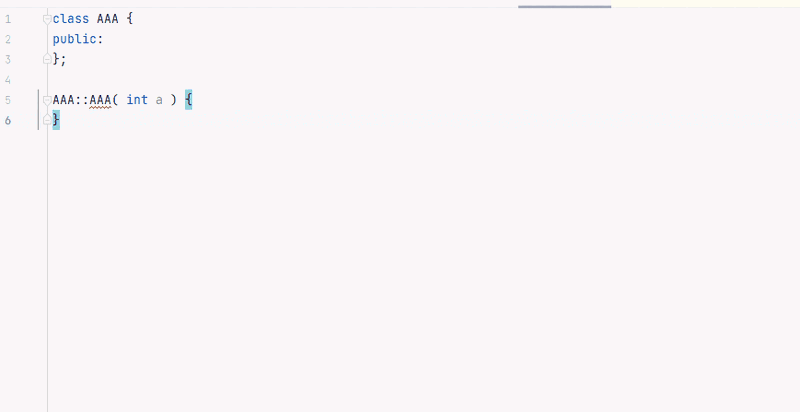Collapse the class AAA fold marker

(x=47, y=19)
